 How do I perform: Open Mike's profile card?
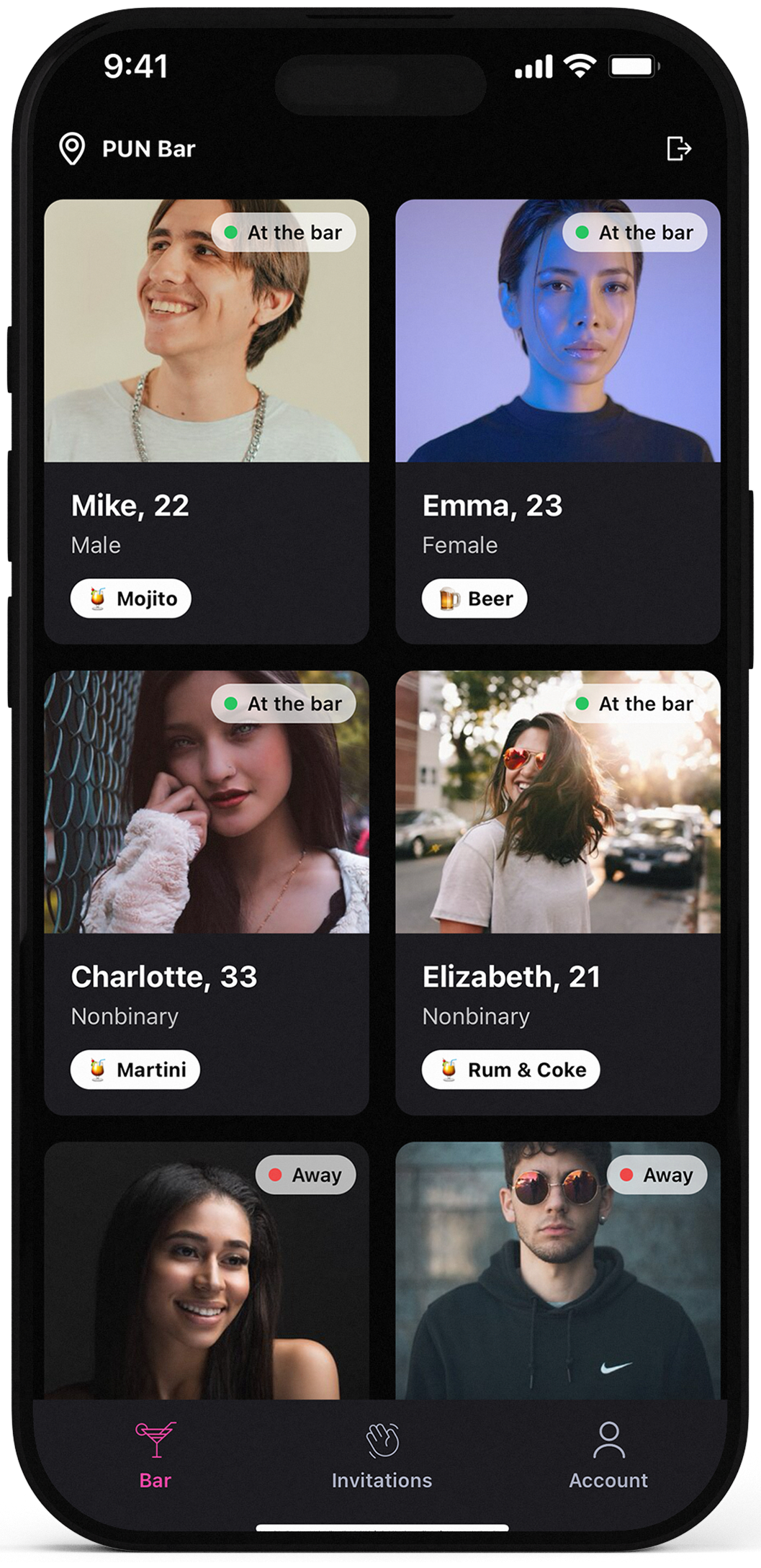click(x=207, y=421)
